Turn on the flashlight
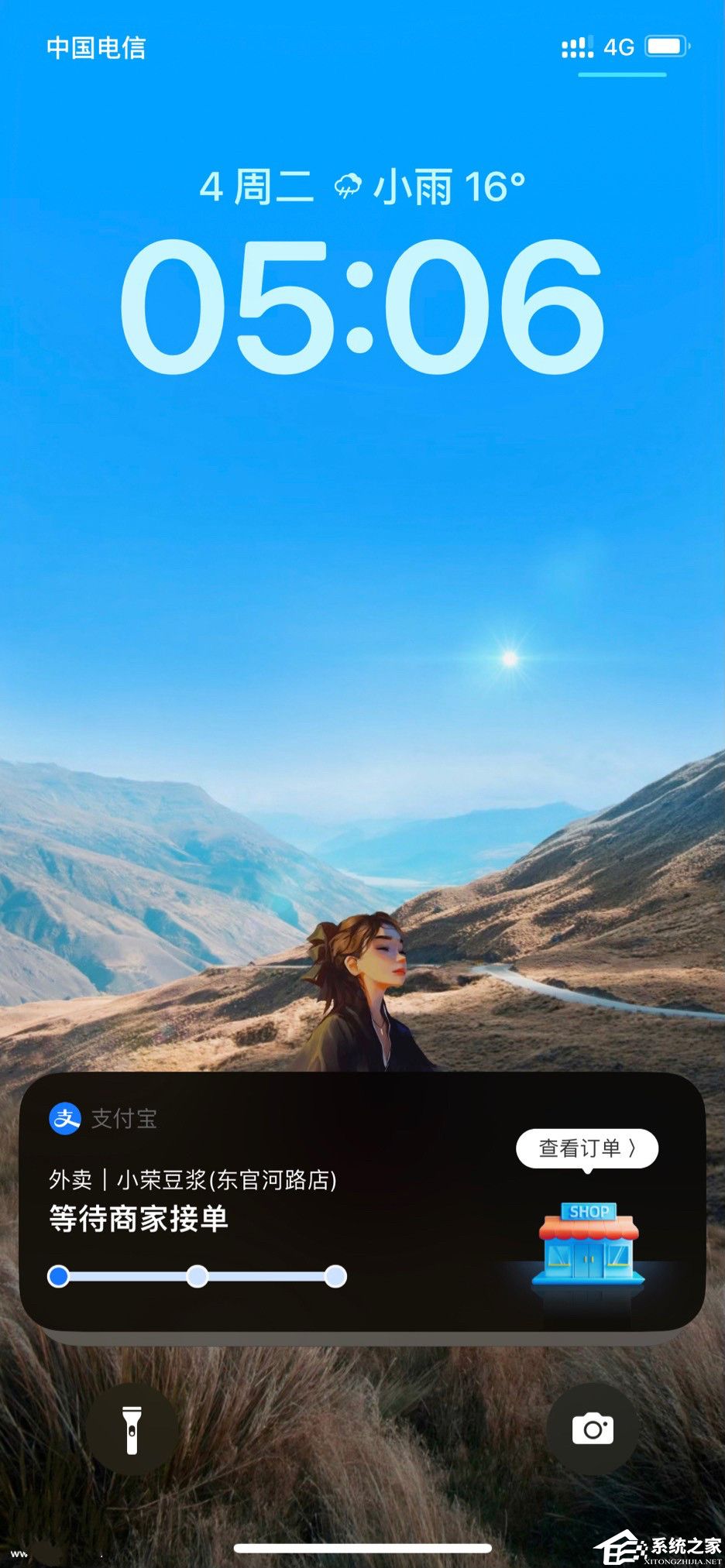Viewport: 725px width, 1568px height. tap(132, 1429)
